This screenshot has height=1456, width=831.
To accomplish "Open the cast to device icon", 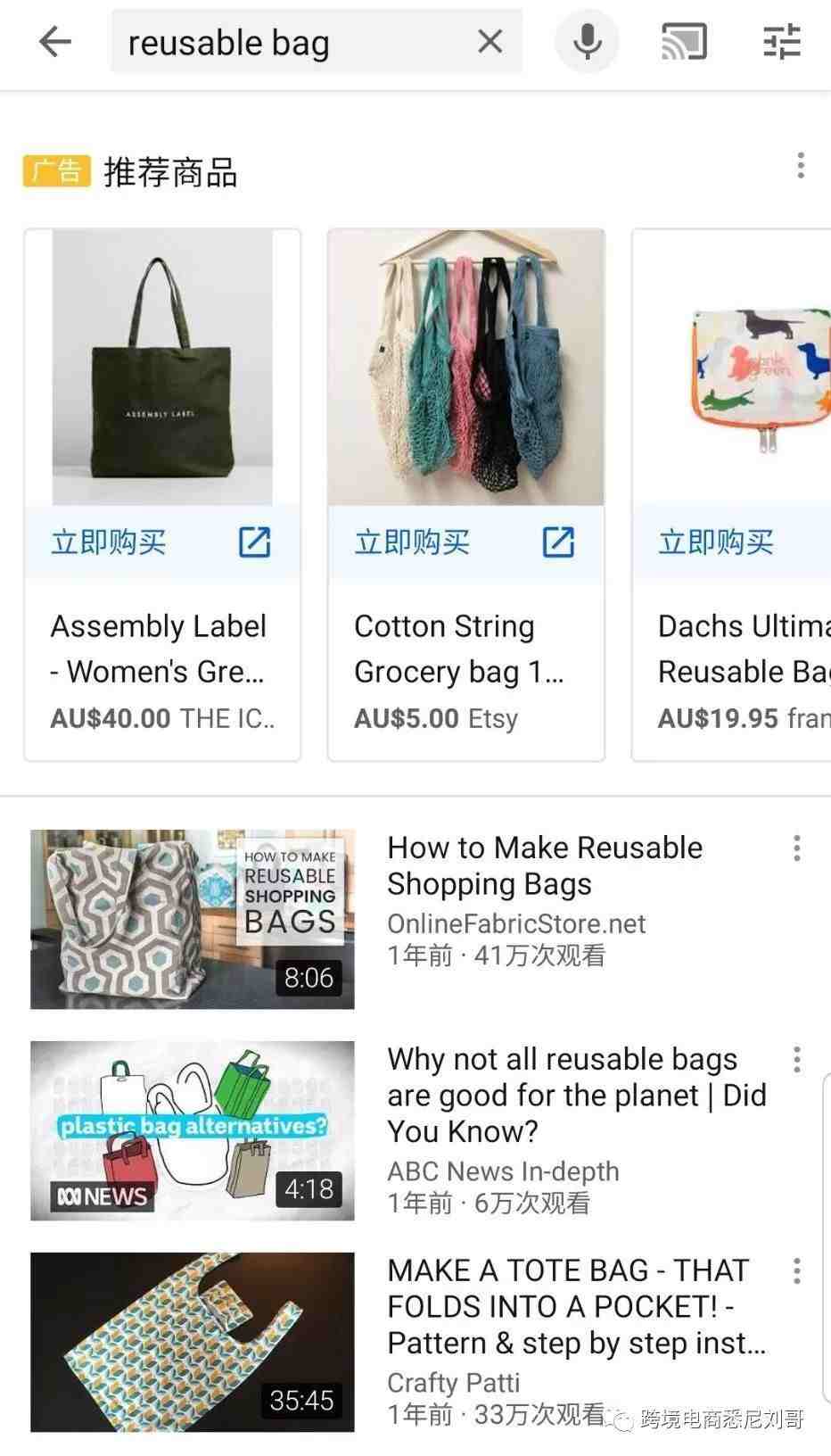I will [684, 42].
